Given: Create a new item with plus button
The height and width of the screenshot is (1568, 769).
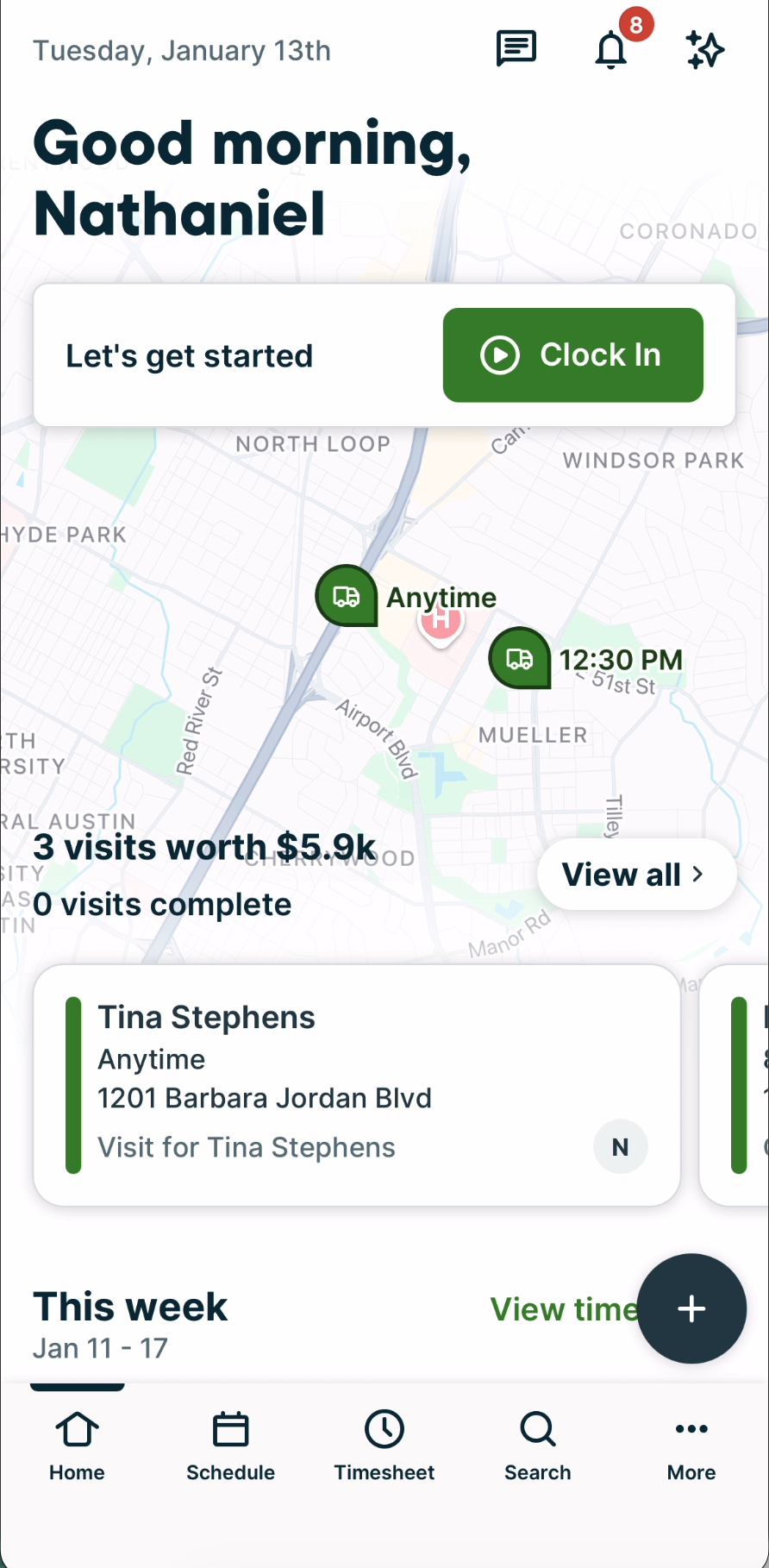Looking at the screenshot, I should point(691,1308).
